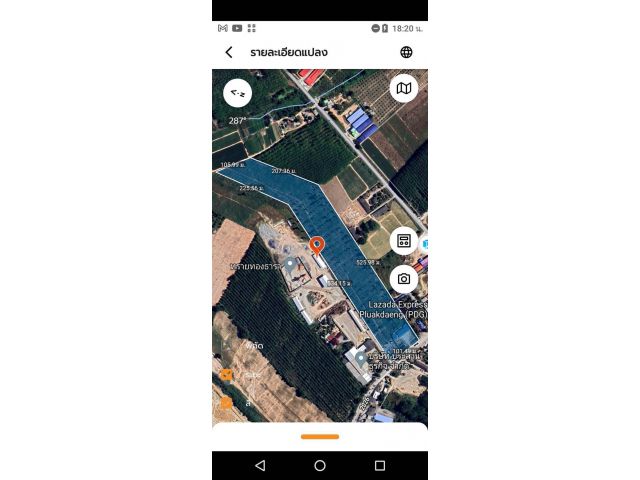The height and width of the screenshot is (480, 640).
Task: Open the calculator tool button
Action: coord(404,241)
